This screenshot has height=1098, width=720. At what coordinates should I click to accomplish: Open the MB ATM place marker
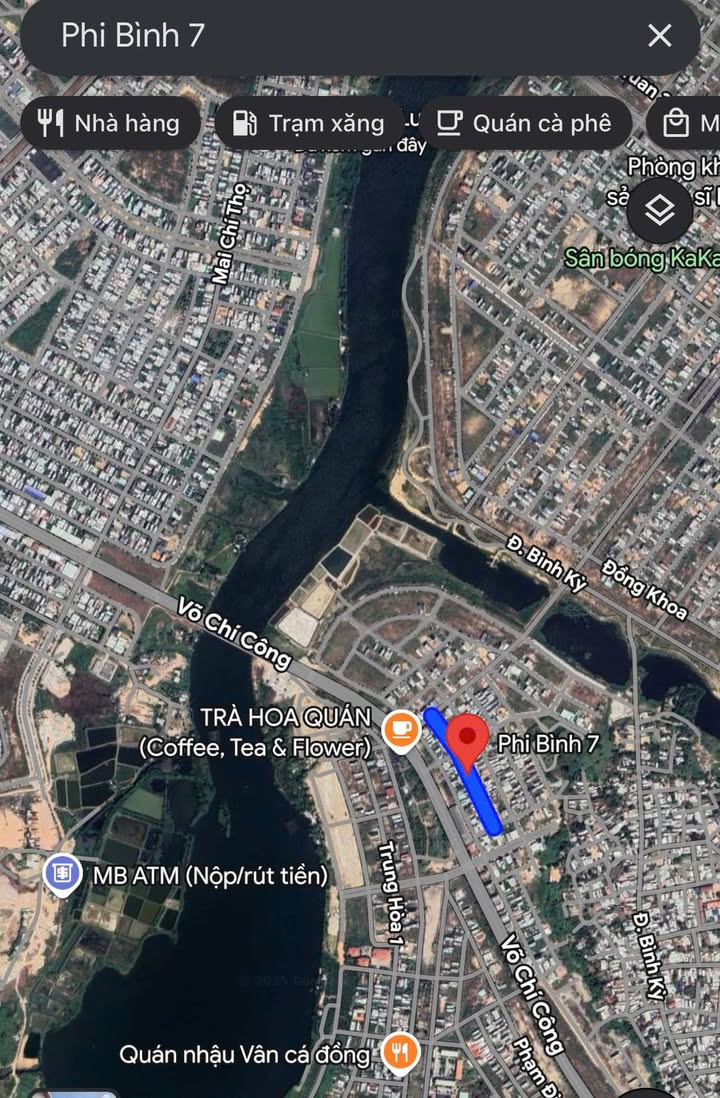tap(62, 875)
